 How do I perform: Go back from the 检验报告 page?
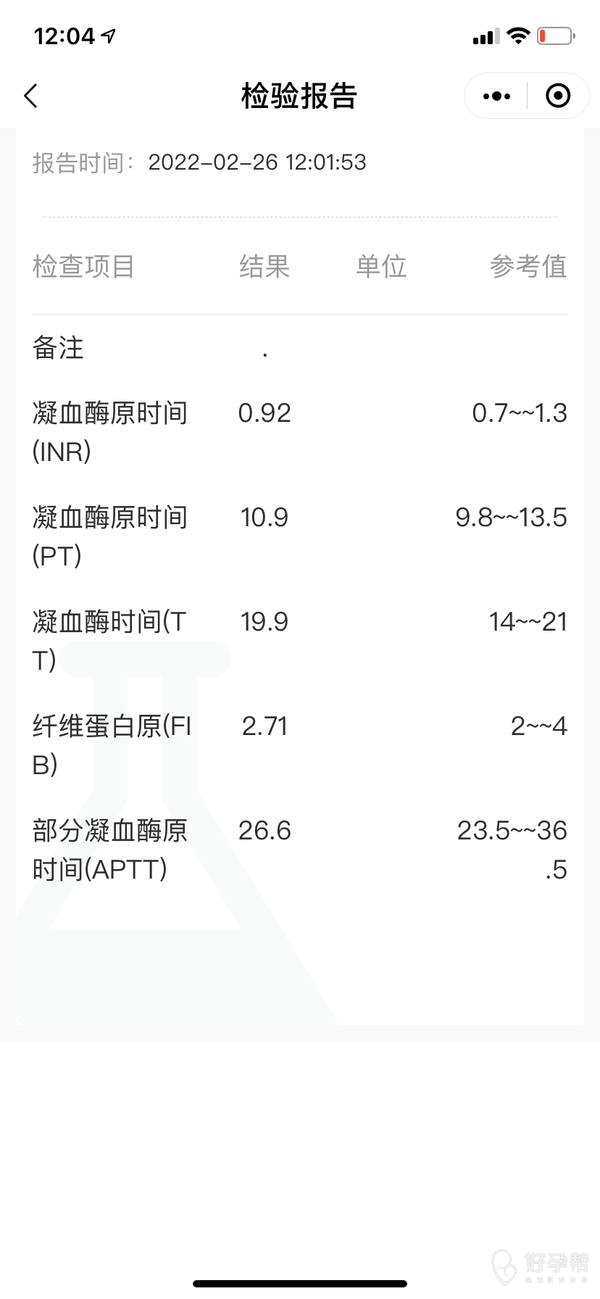click(31, 96)
